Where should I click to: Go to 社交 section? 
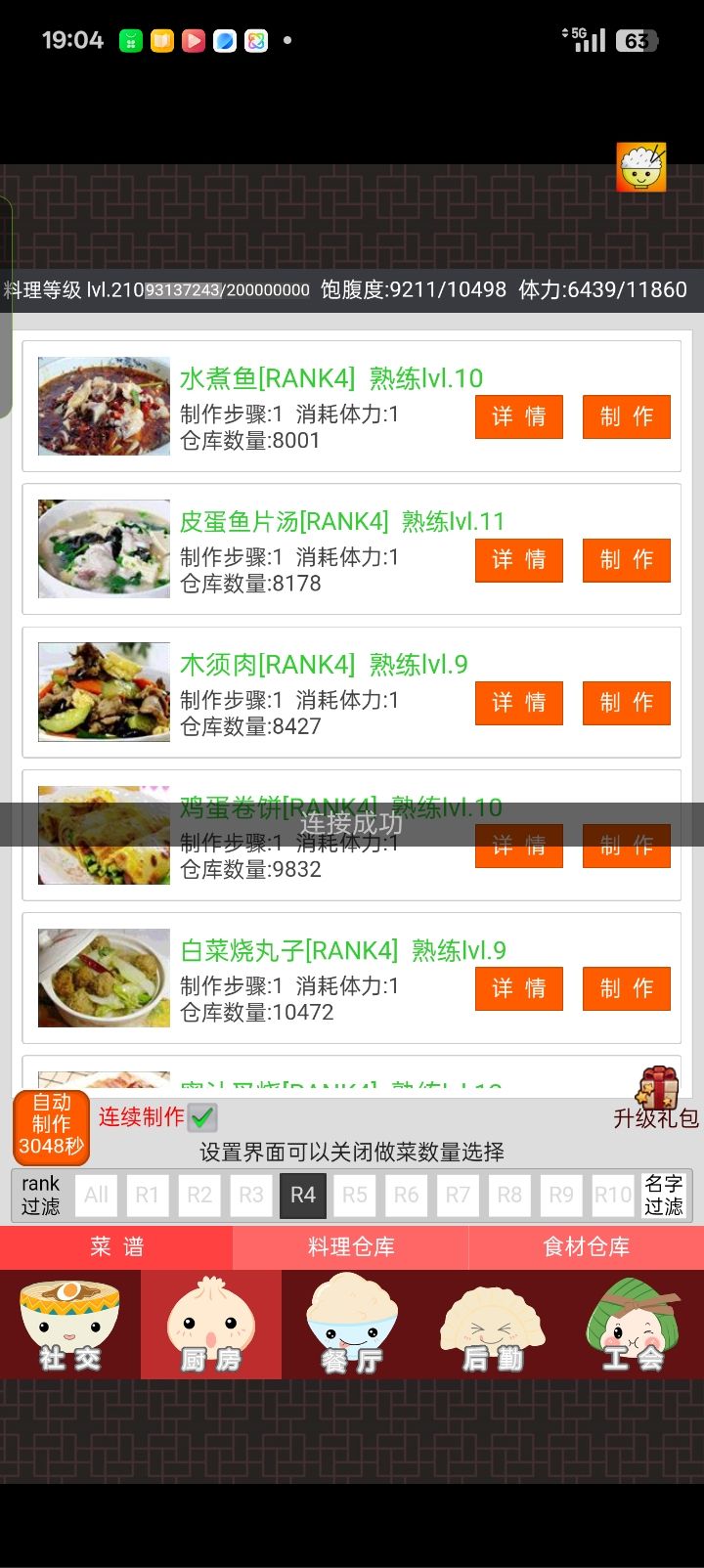click(x=70, y=1325)
